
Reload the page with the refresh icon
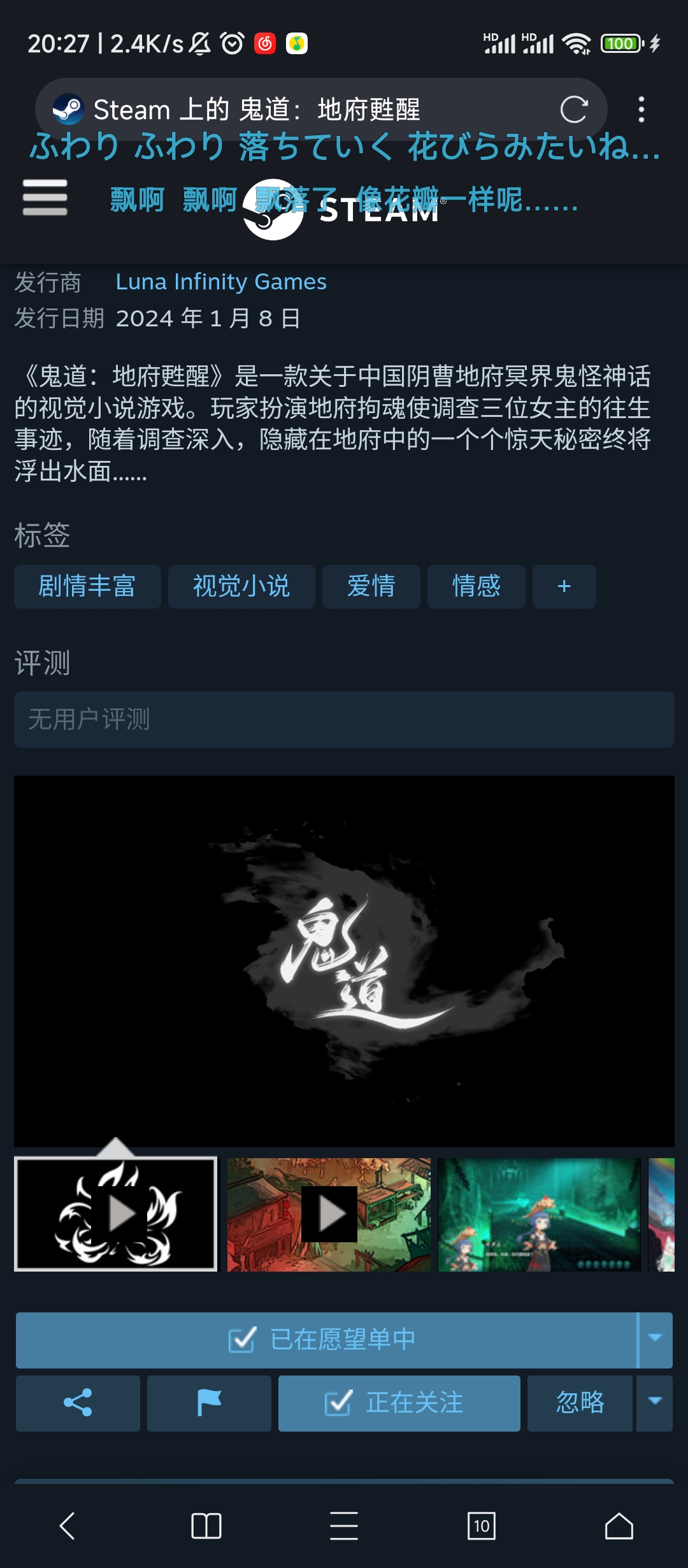(573, 110)
